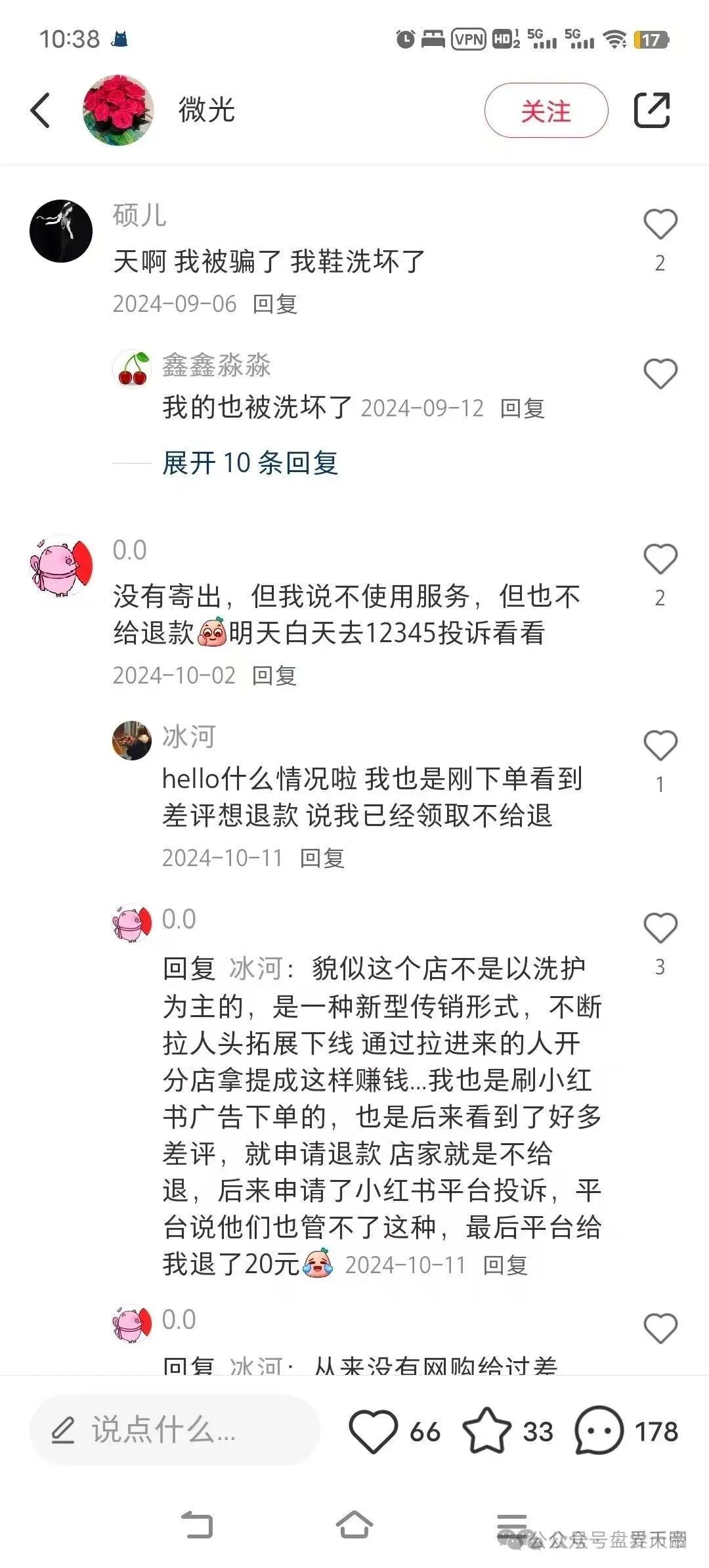709x1568 pixels.
Task: Open 微光's profile avatar
Action: click(x=118, y=110)
